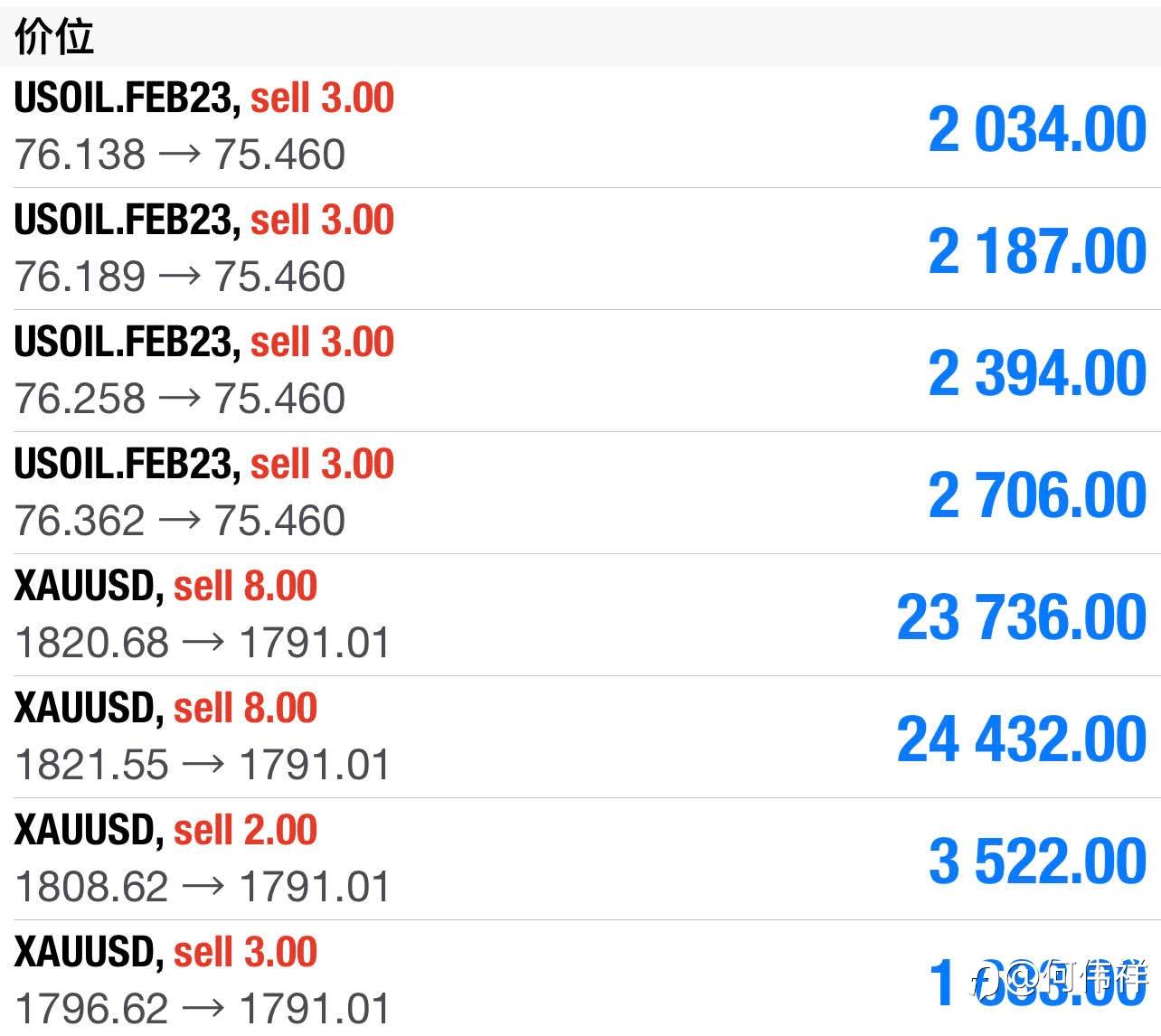The height and width of the screenshot is (1036, 1161).
Task: Open the XAUUSD sell 8.00 position at 1820.68
Action: 580,615
